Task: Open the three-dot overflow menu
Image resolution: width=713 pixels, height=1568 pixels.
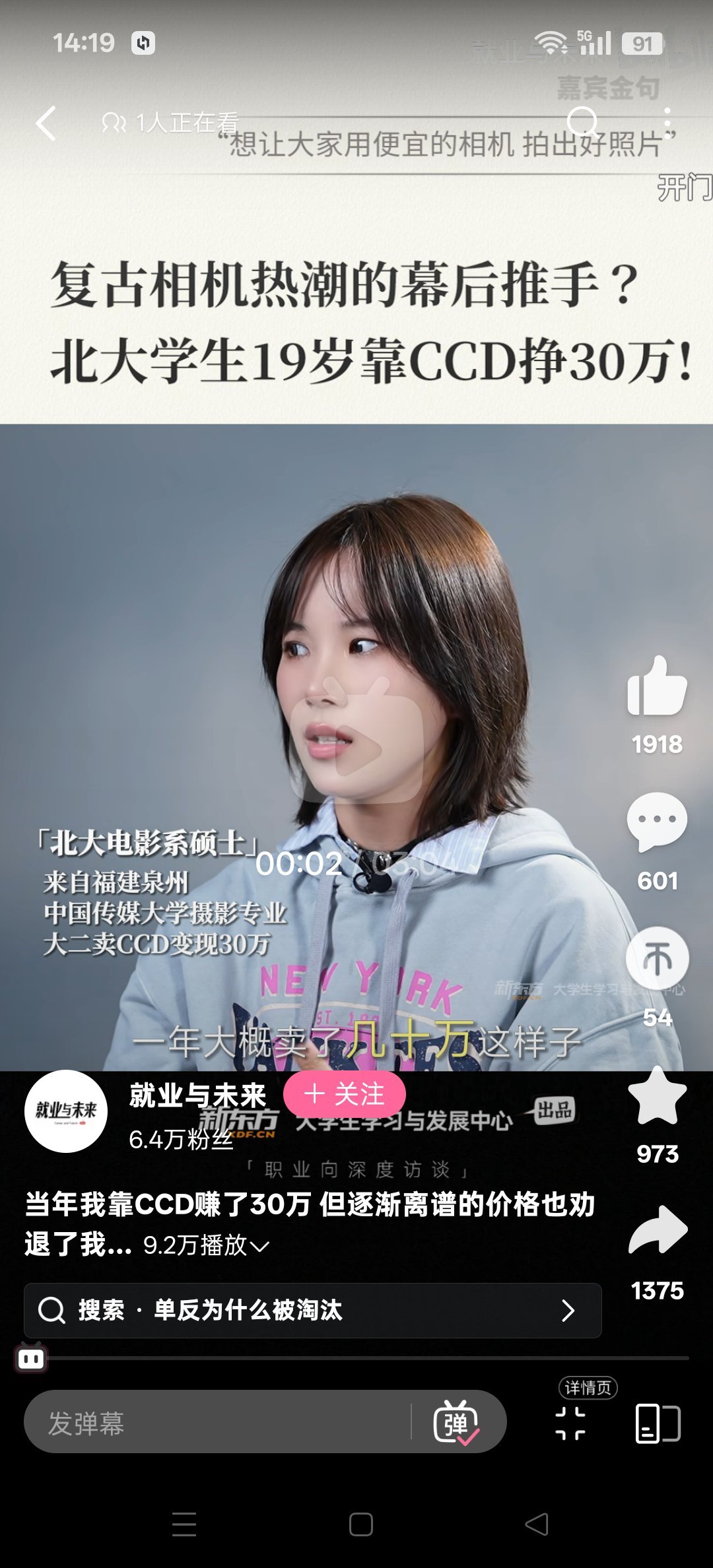Action: 667,122
